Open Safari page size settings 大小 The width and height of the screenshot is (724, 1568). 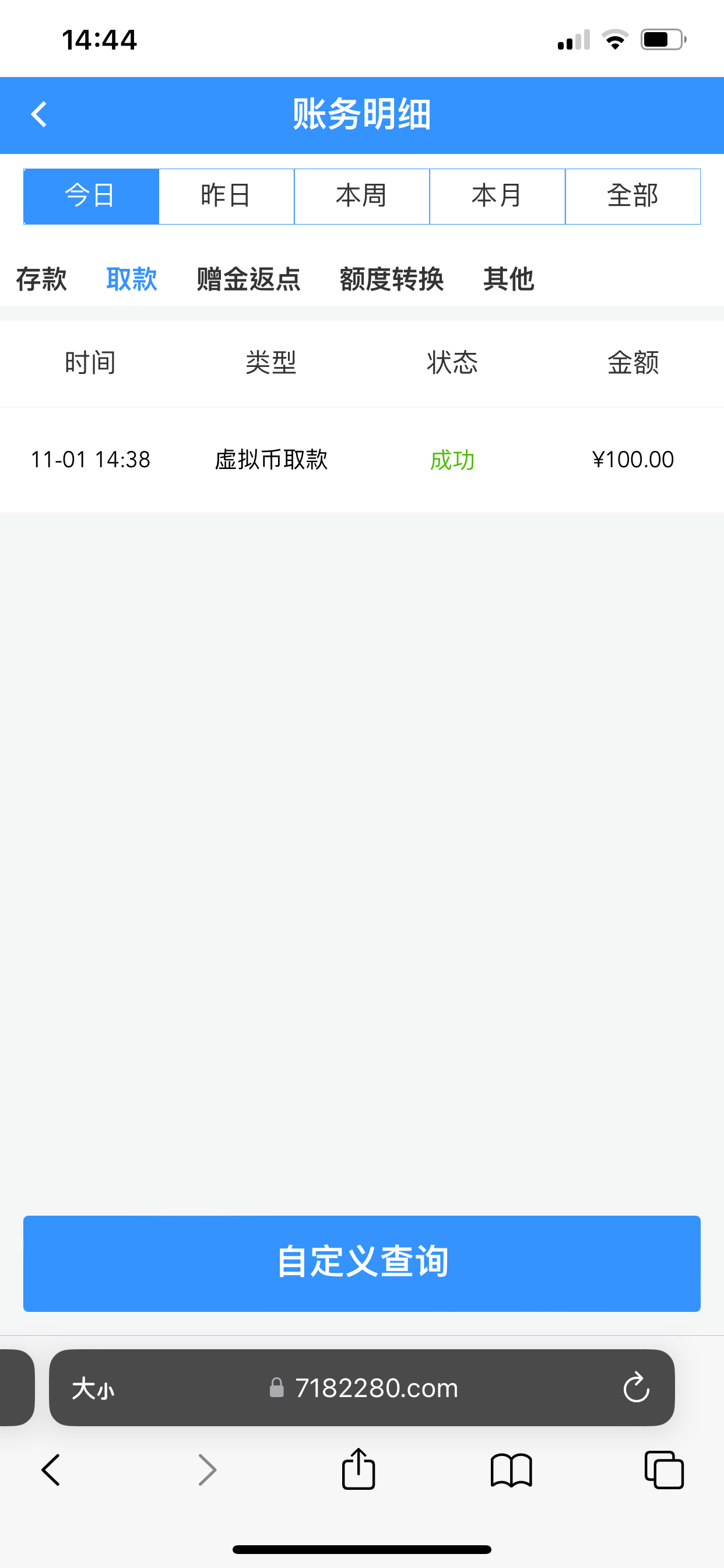coord(93,1388)
